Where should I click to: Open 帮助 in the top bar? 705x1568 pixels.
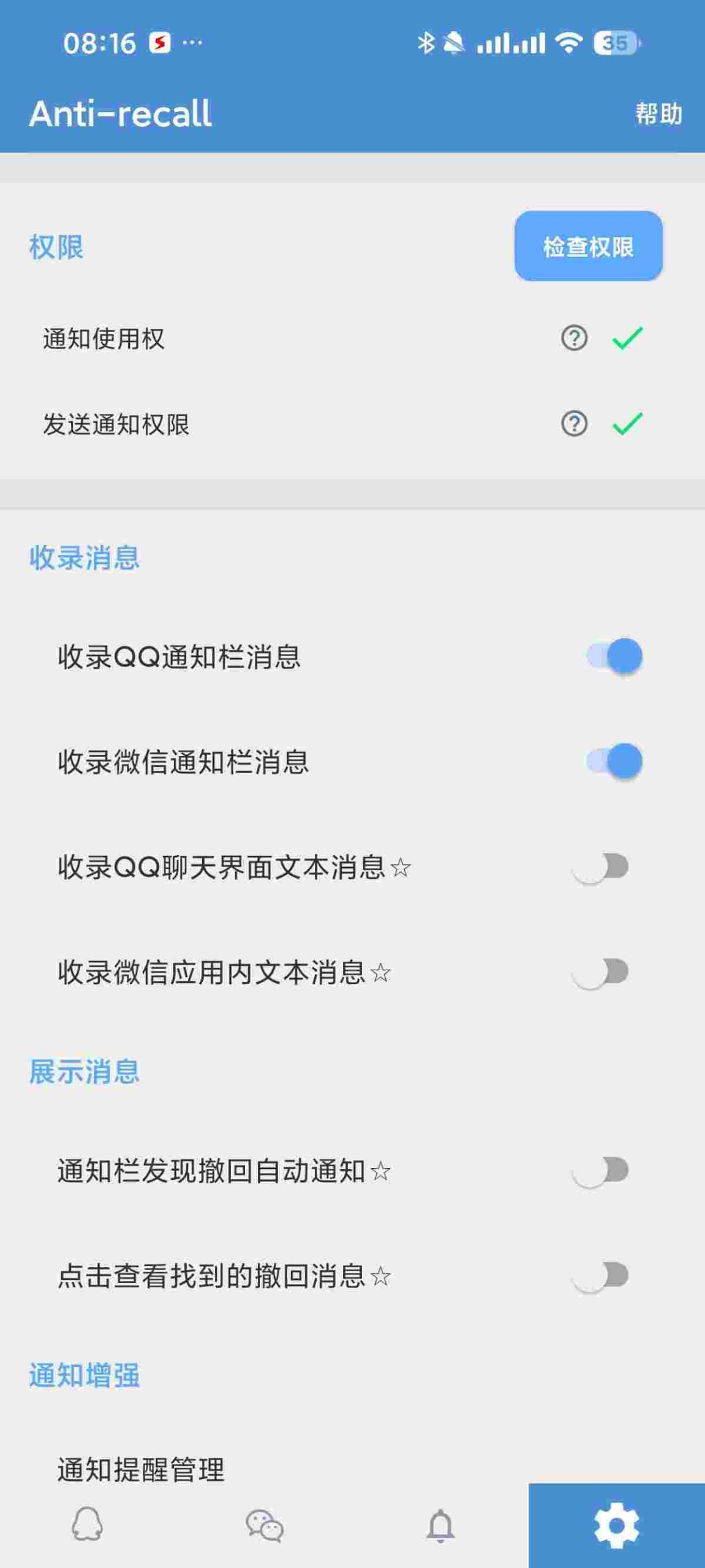coord(658,114)
